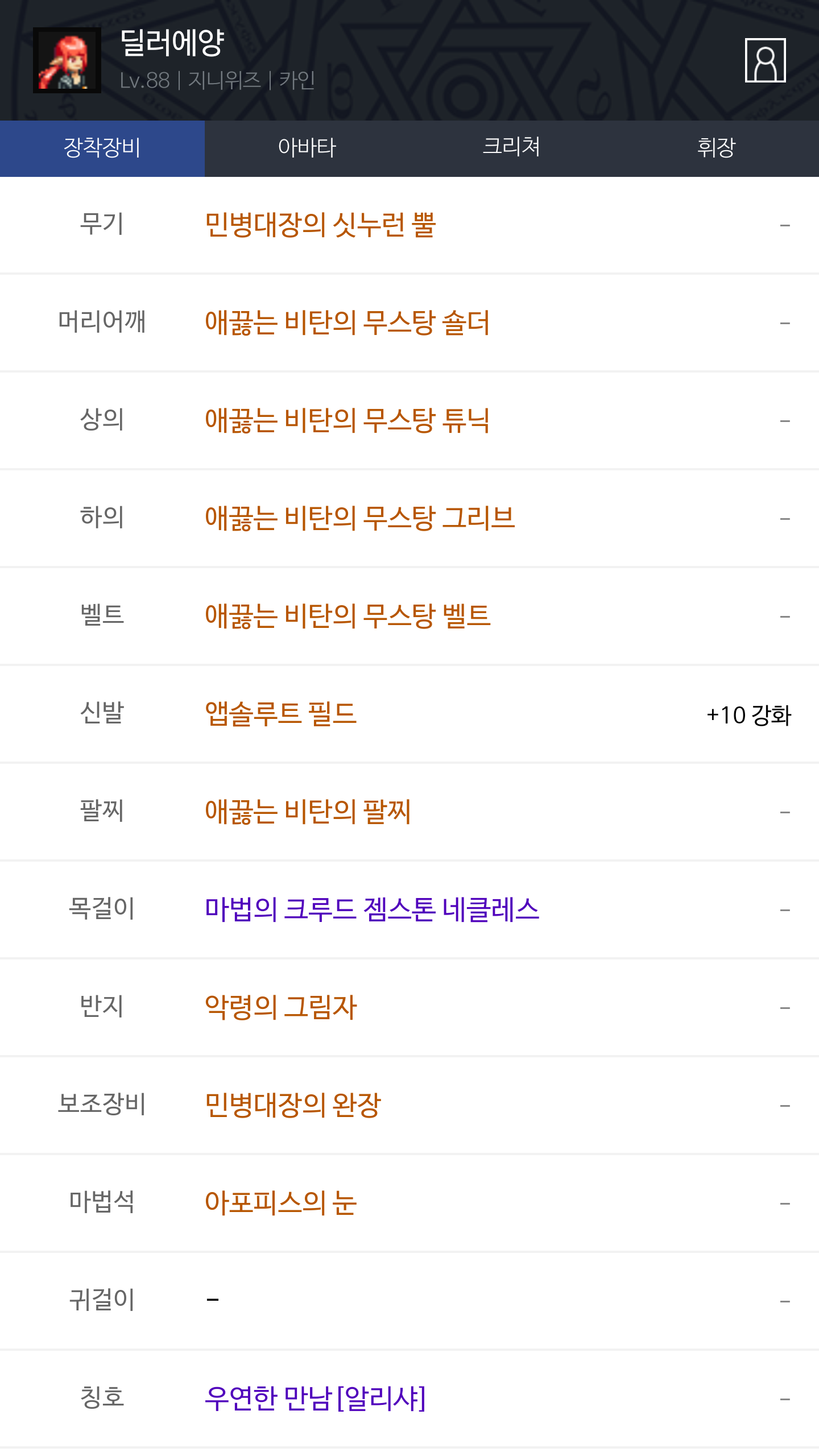Tap 애끓는 비탄의 무스탕 그리브 row
Screen dimensions: 819x1456
click(359, 519)
